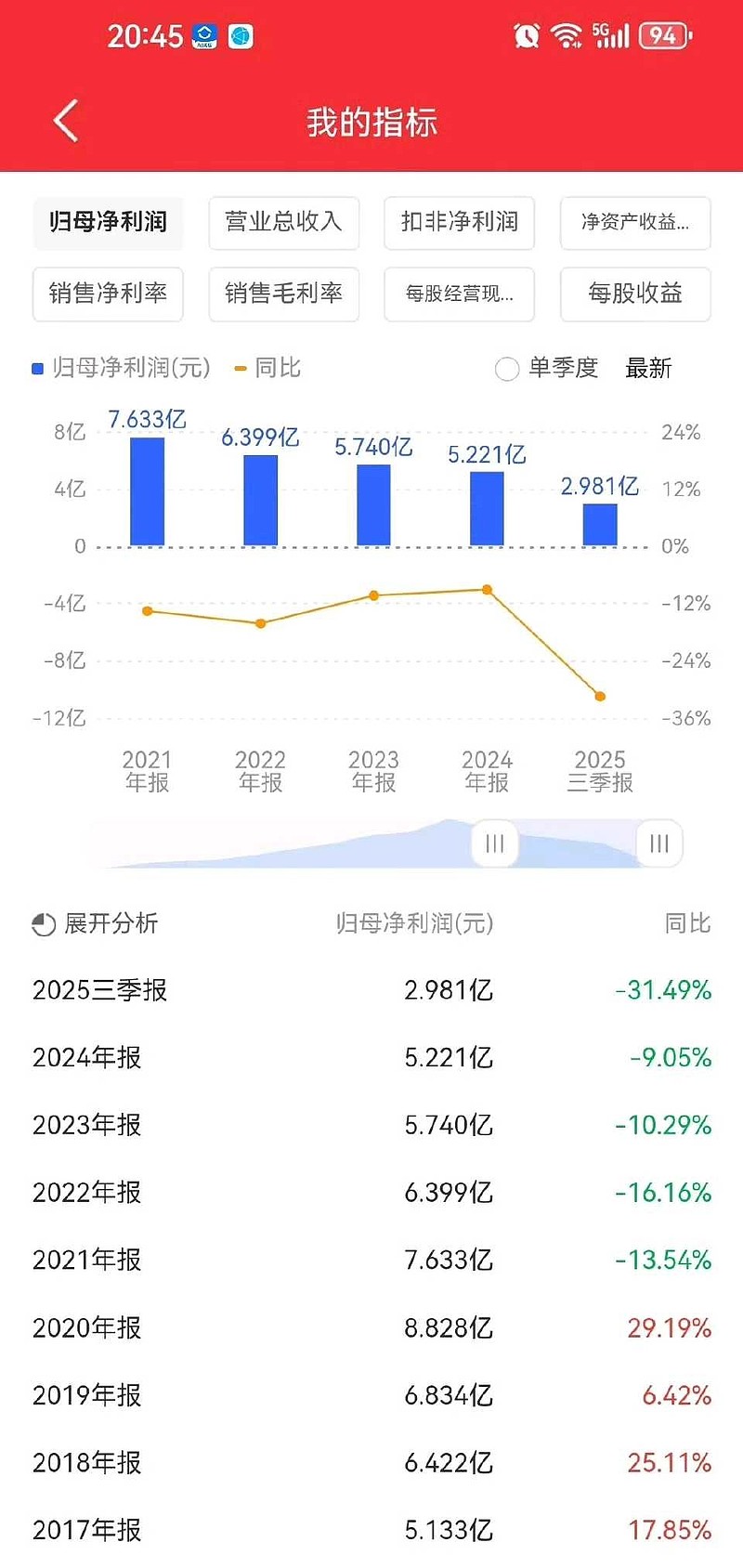
Task: Click the blue square legend marker for 归母净利润
Action: [x=35, y=368]
